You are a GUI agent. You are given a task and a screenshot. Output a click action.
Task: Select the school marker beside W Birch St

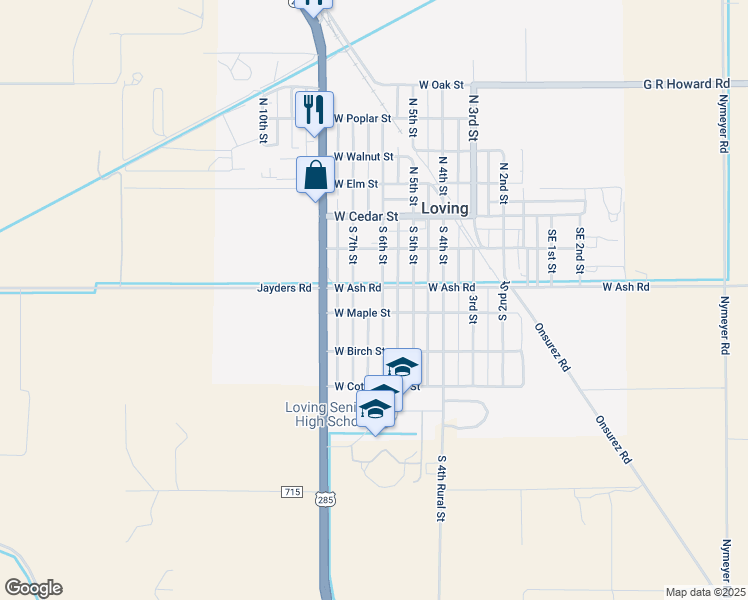click(x=402, y=366)
